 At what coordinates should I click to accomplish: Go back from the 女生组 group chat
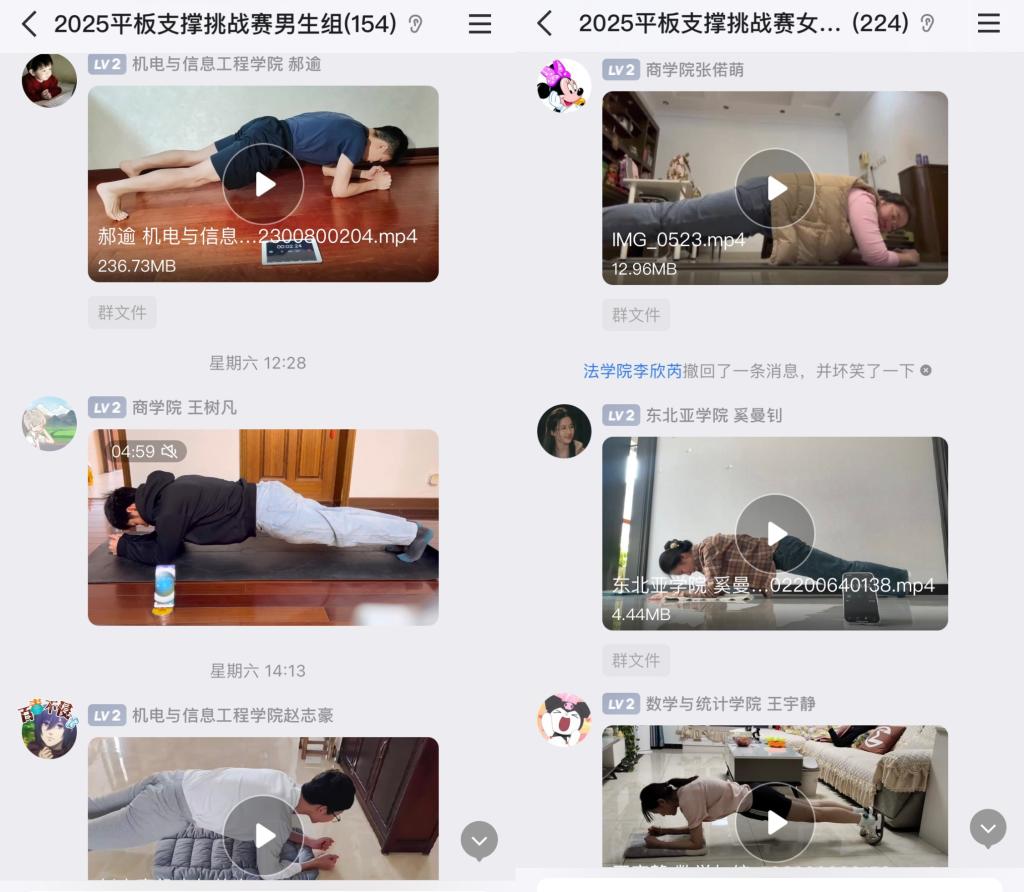(x=545, y=24)
